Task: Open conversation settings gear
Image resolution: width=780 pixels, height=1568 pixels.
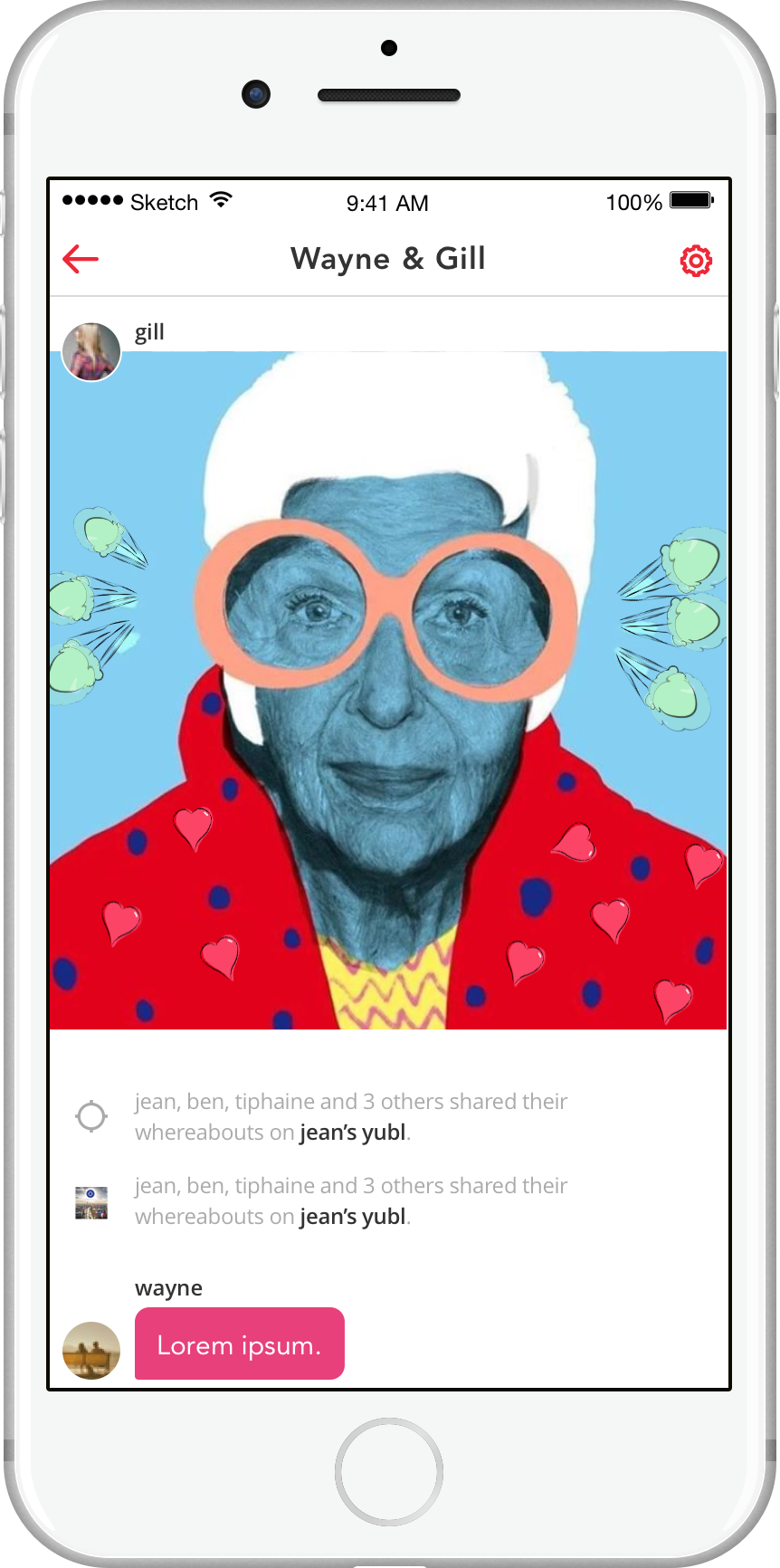Action: click(695, 261)
